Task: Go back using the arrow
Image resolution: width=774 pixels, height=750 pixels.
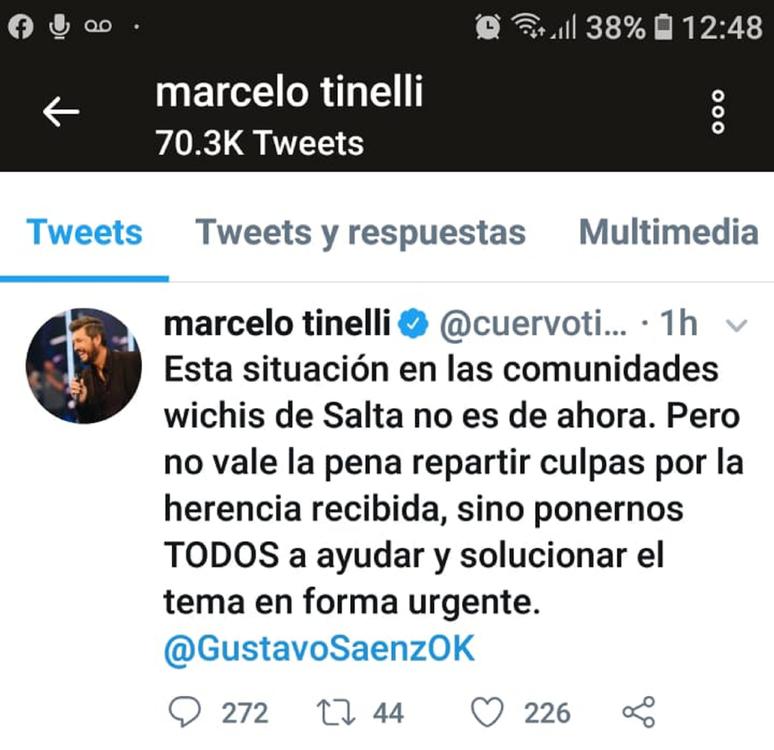Action: click(61, 113)
